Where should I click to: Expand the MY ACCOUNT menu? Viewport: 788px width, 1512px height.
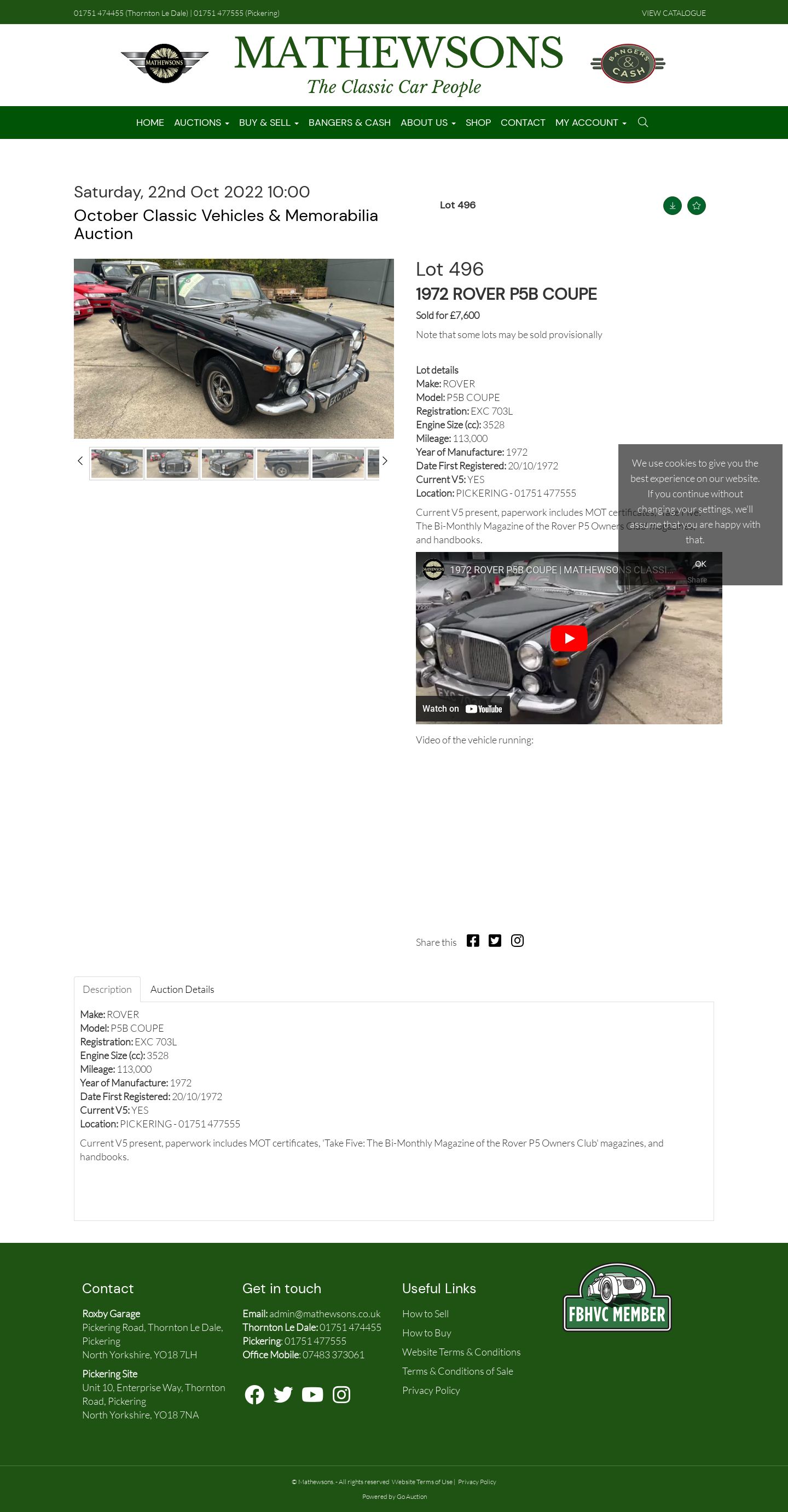pyautogui.click(x=590, y=123)
